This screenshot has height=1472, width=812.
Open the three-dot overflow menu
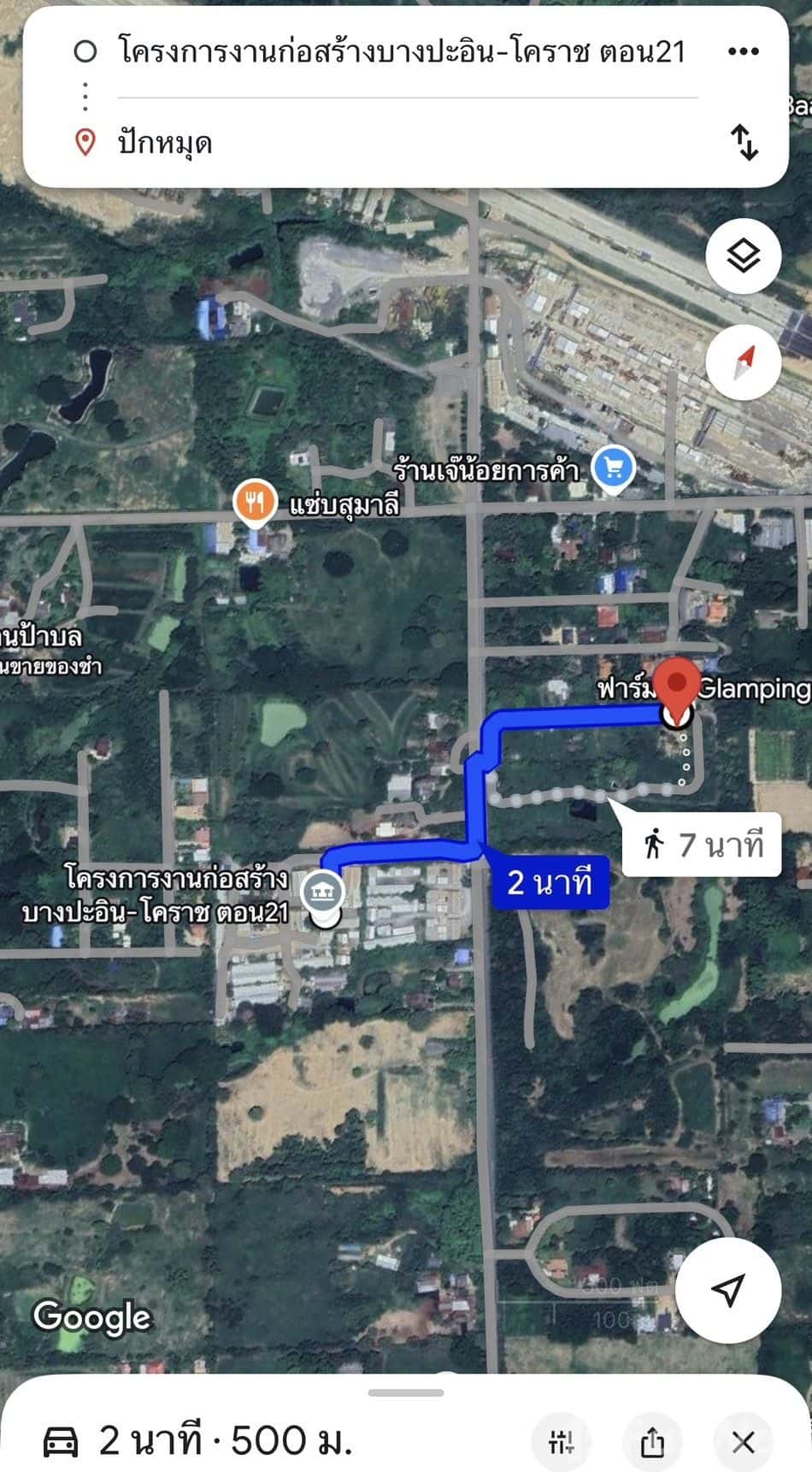pos(742,51)
